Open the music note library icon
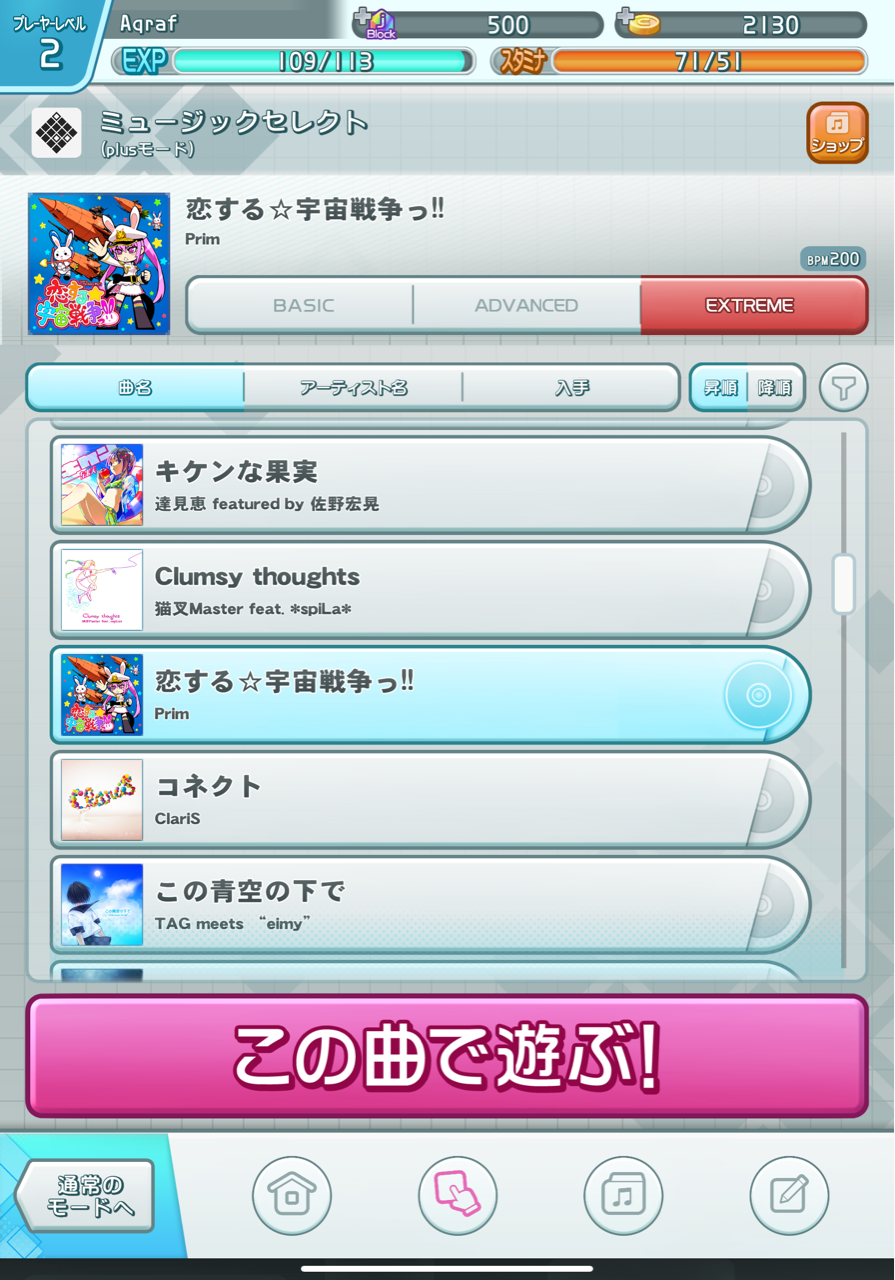This screenshot has height=1280, width=895. 623,1196
